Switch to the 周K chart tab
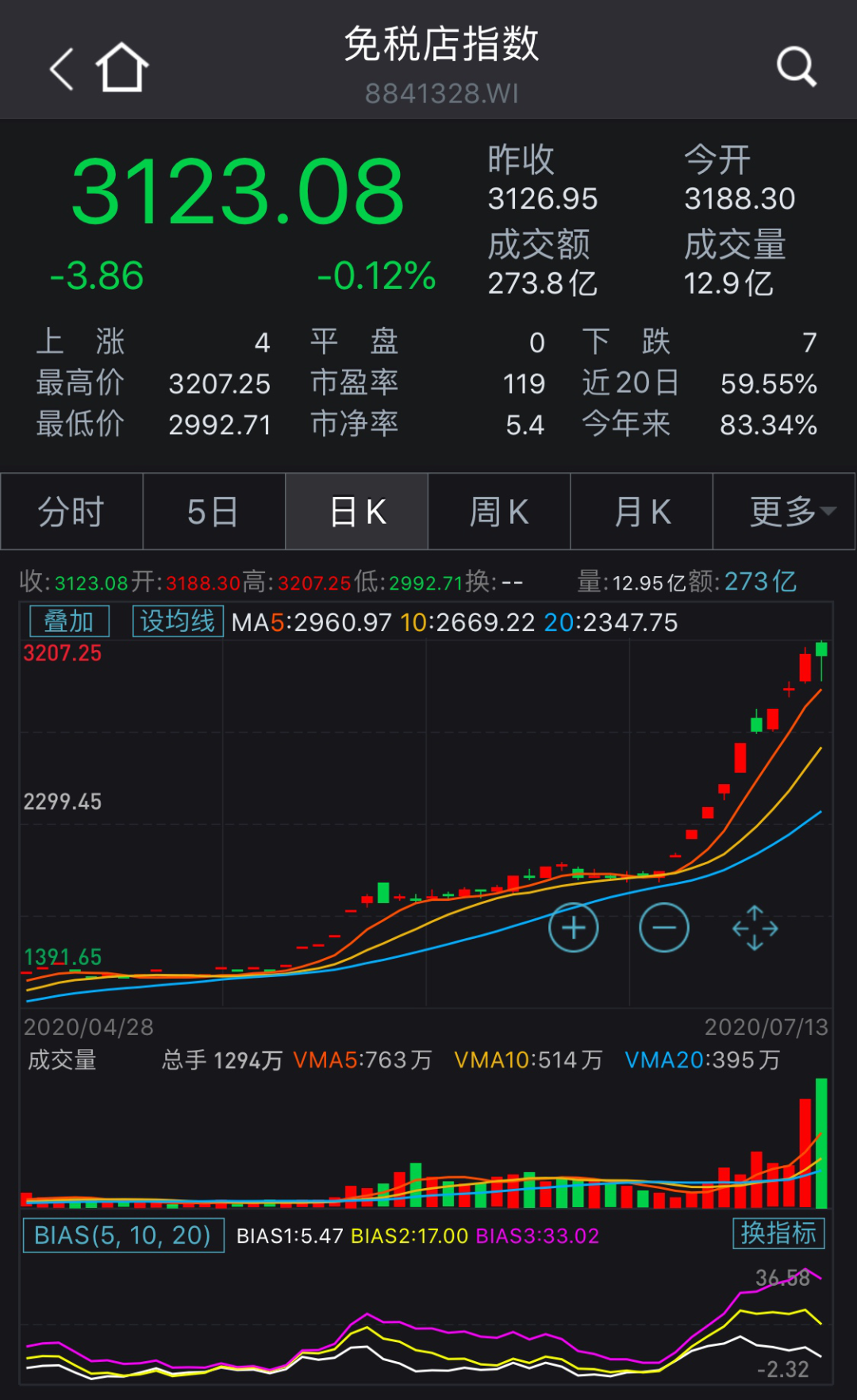The image size is (857, 1400). (499, 511)
